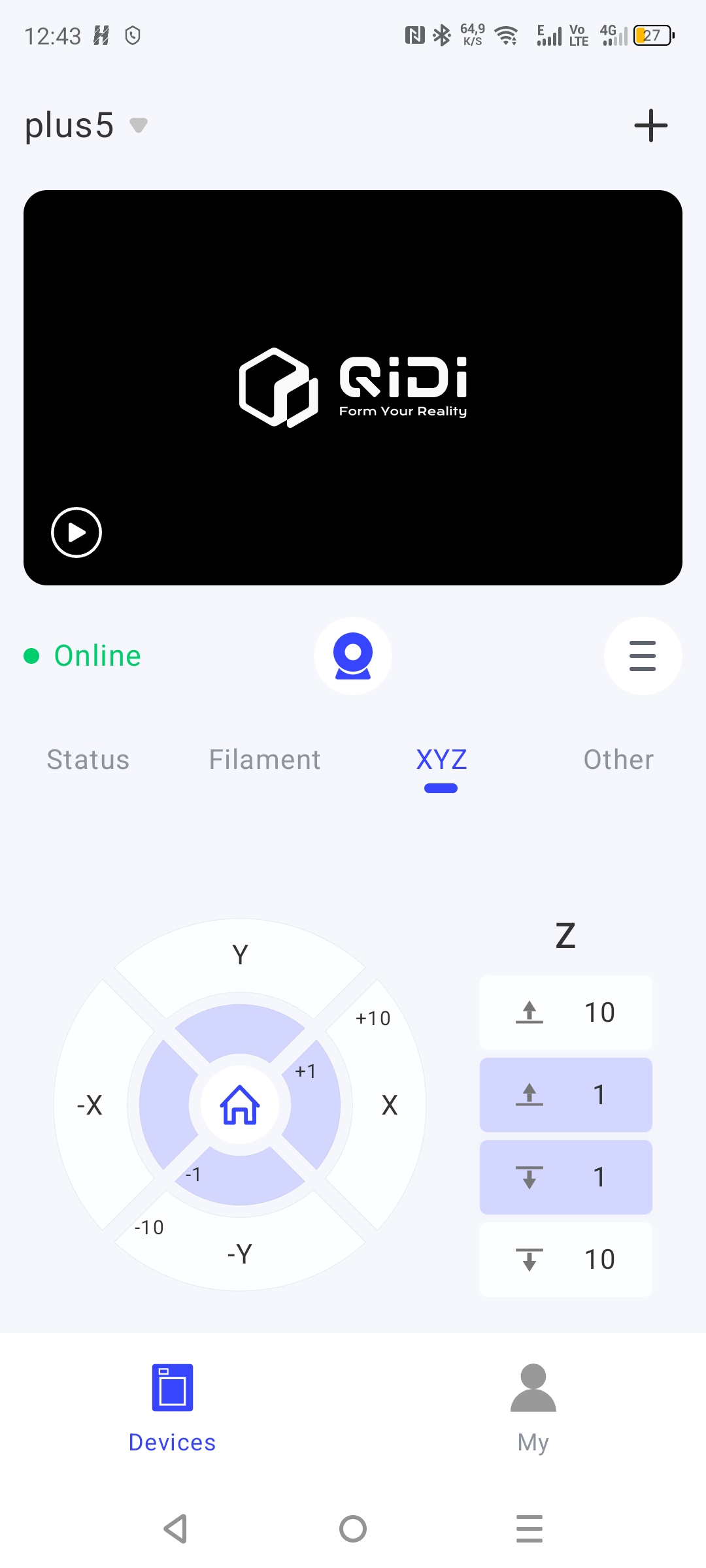
Task: Move X axis by -10
Action: [x=90, y=1105]
